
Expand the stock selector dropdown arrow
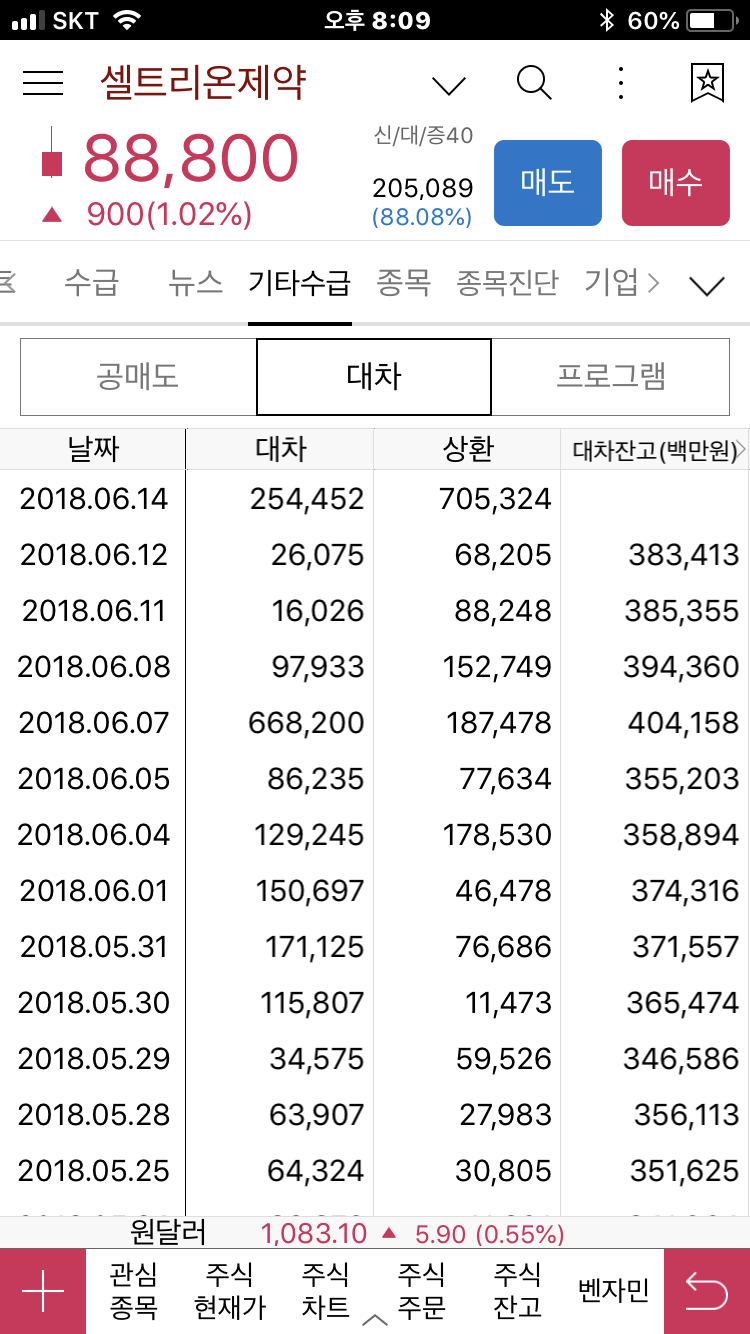(449, 86)
